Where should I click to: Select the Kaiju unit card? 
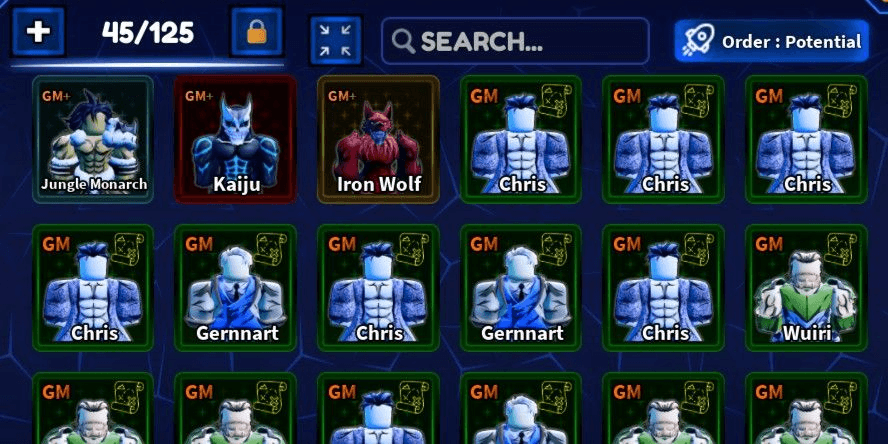(236, 139)
